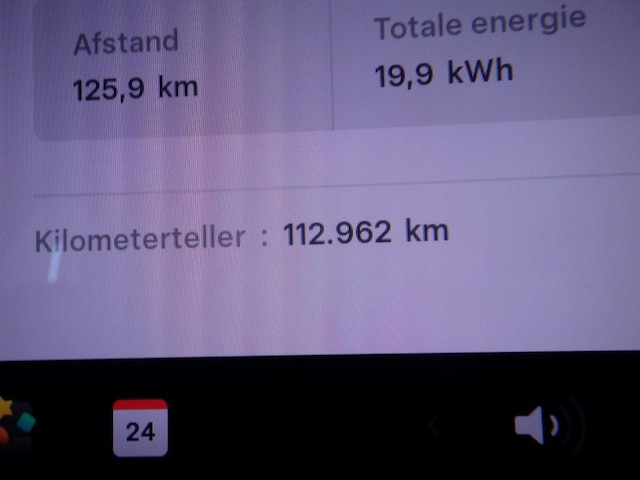Image resolution: width=640 pixels, height=480 pixels.
Task: Open the calendar app icon
Action: [x=140, y=427]
